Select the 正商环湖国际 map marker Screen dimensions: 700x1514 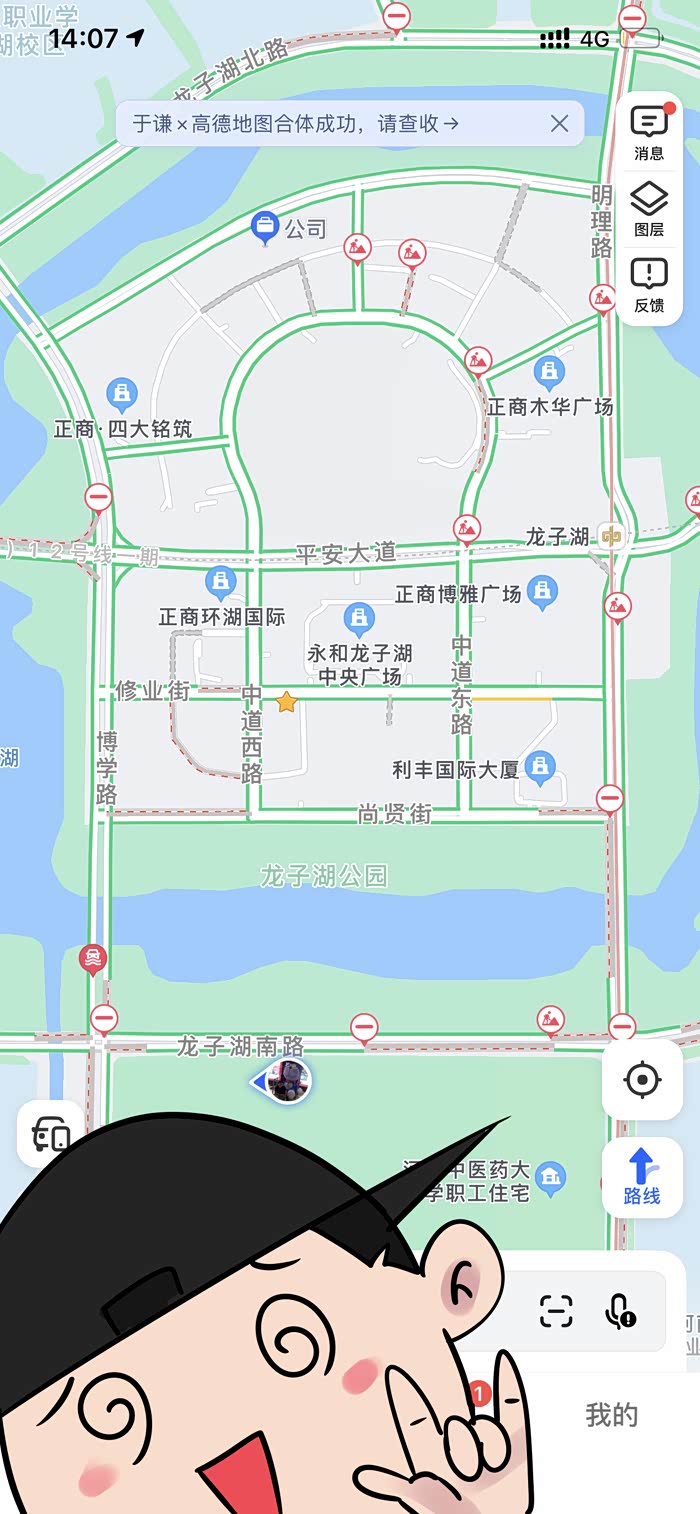pyautogui.click(x=220, y=582)
